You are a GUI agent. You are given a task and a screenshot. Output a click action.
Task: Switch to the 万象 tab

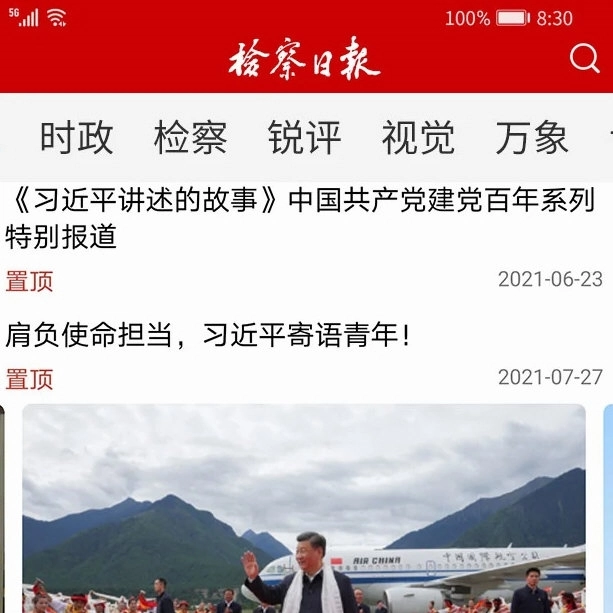[x=532, y=138]
